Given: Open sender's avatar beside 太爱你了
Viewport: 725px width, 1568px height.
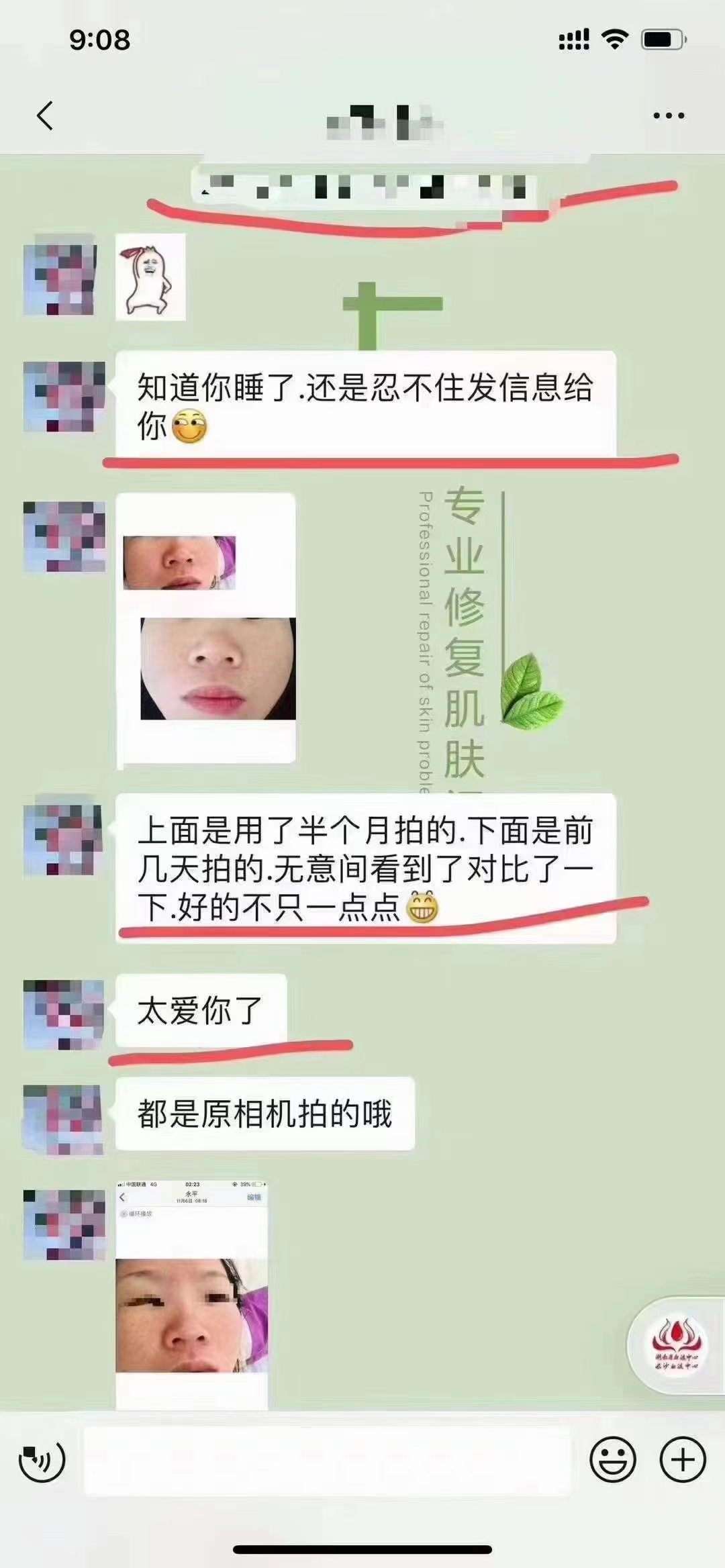Looking at the screenshot, I should pyautogui.click(x=64, y=1014).
